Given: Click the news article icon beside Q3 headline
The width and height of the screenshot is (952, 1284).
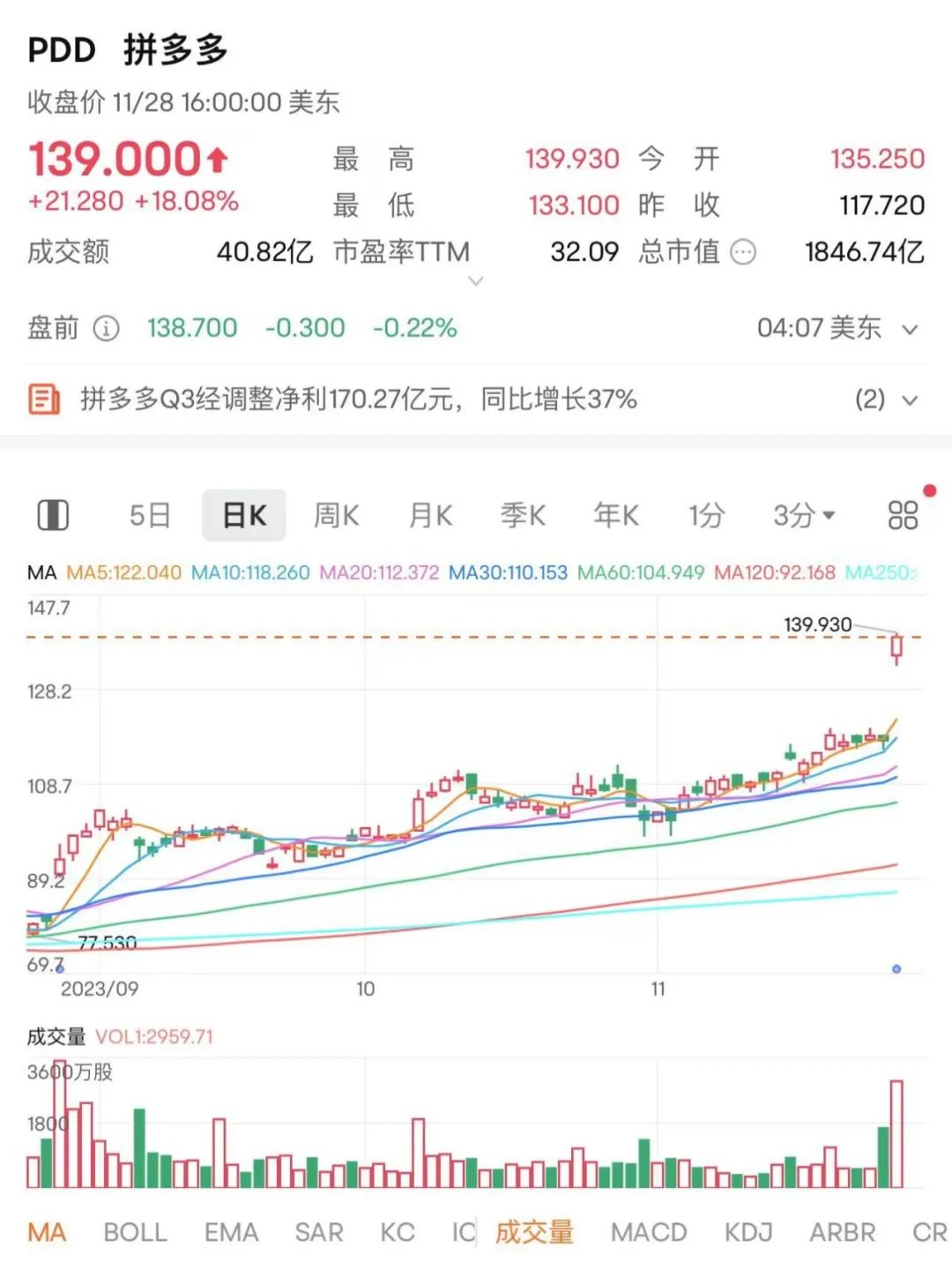Looking at the screenshot, I should point(44,399).
